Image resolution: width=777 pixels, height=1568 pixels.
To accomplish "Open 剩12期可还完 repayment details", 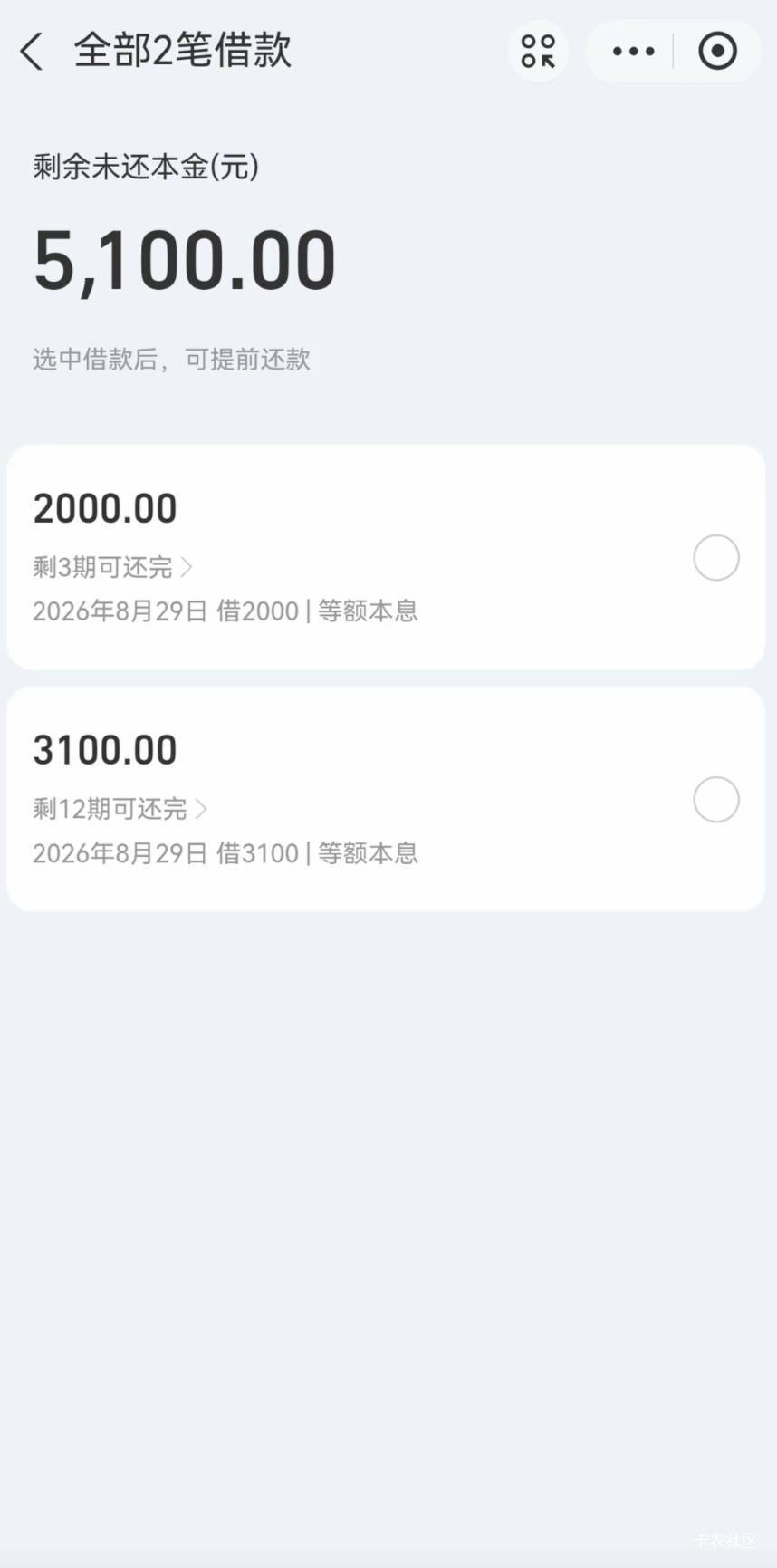I will click(x=120, y=809).
